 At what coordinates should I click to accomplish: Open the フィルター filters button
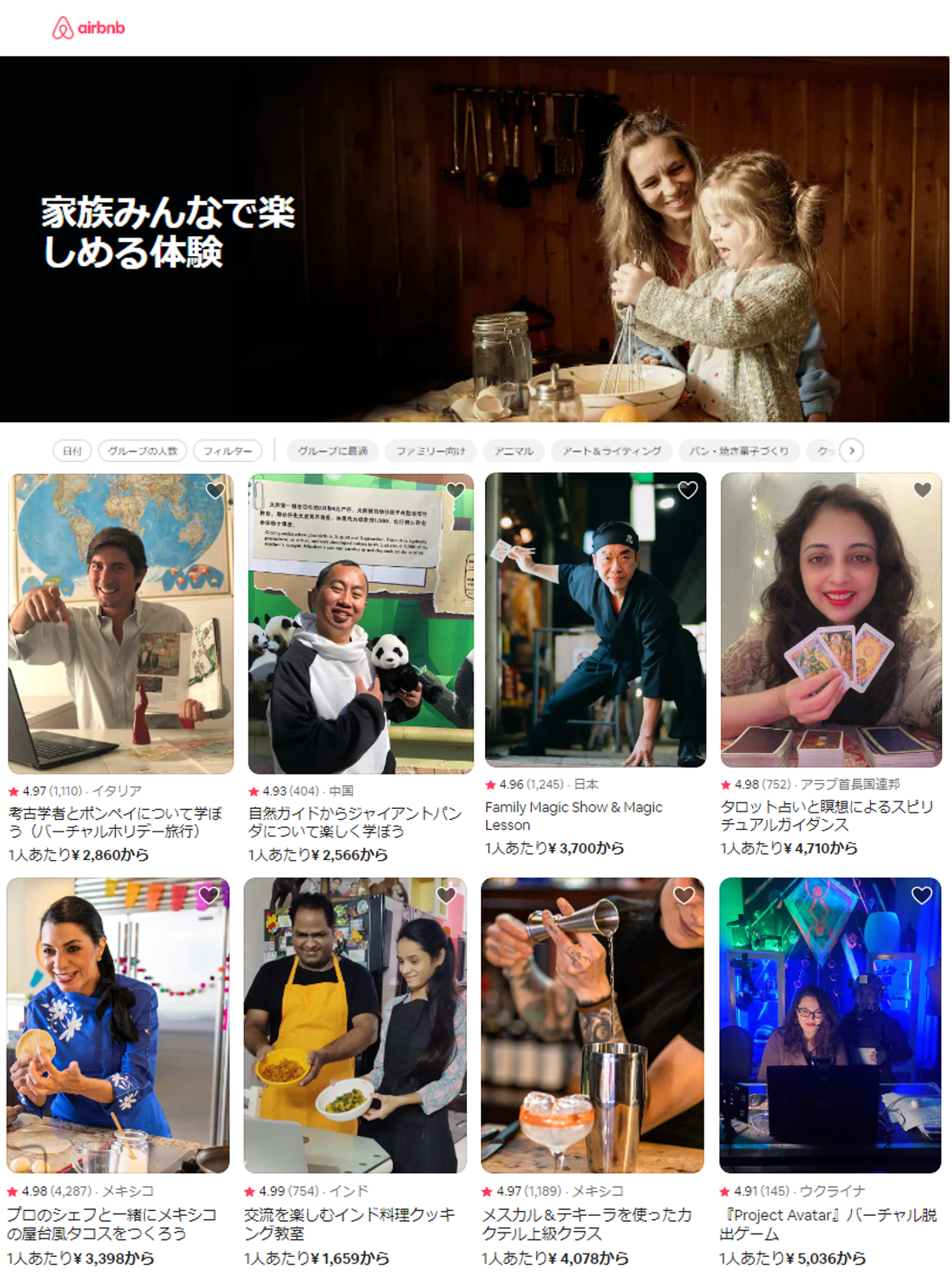pyautogui.click(x=228, y=450)
